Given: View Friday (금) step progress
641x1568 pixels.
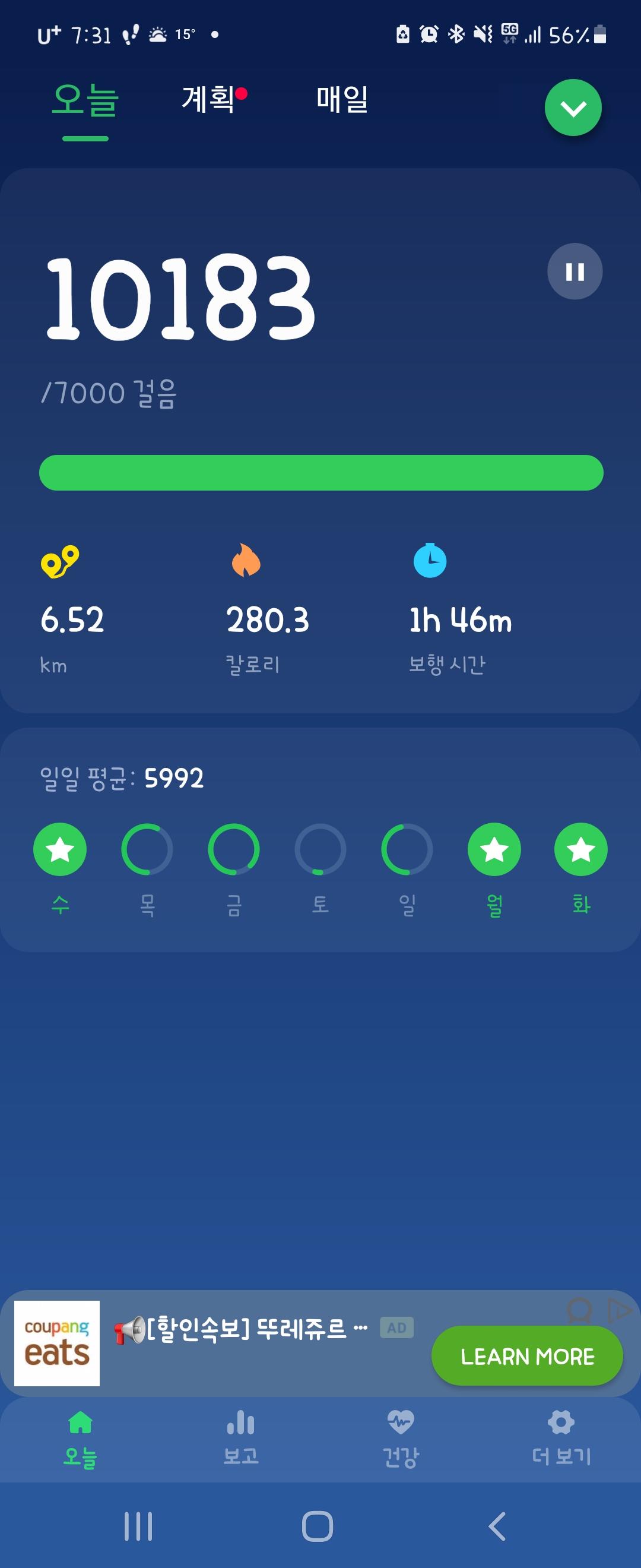Looking at the screenshot, I should [233, 849].
